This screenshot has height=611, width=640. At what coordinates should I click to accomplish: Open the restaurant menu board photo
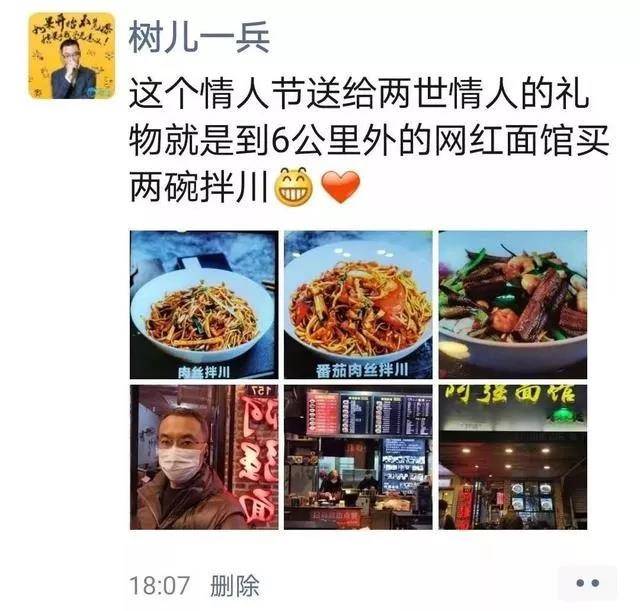tap(358, 457)
